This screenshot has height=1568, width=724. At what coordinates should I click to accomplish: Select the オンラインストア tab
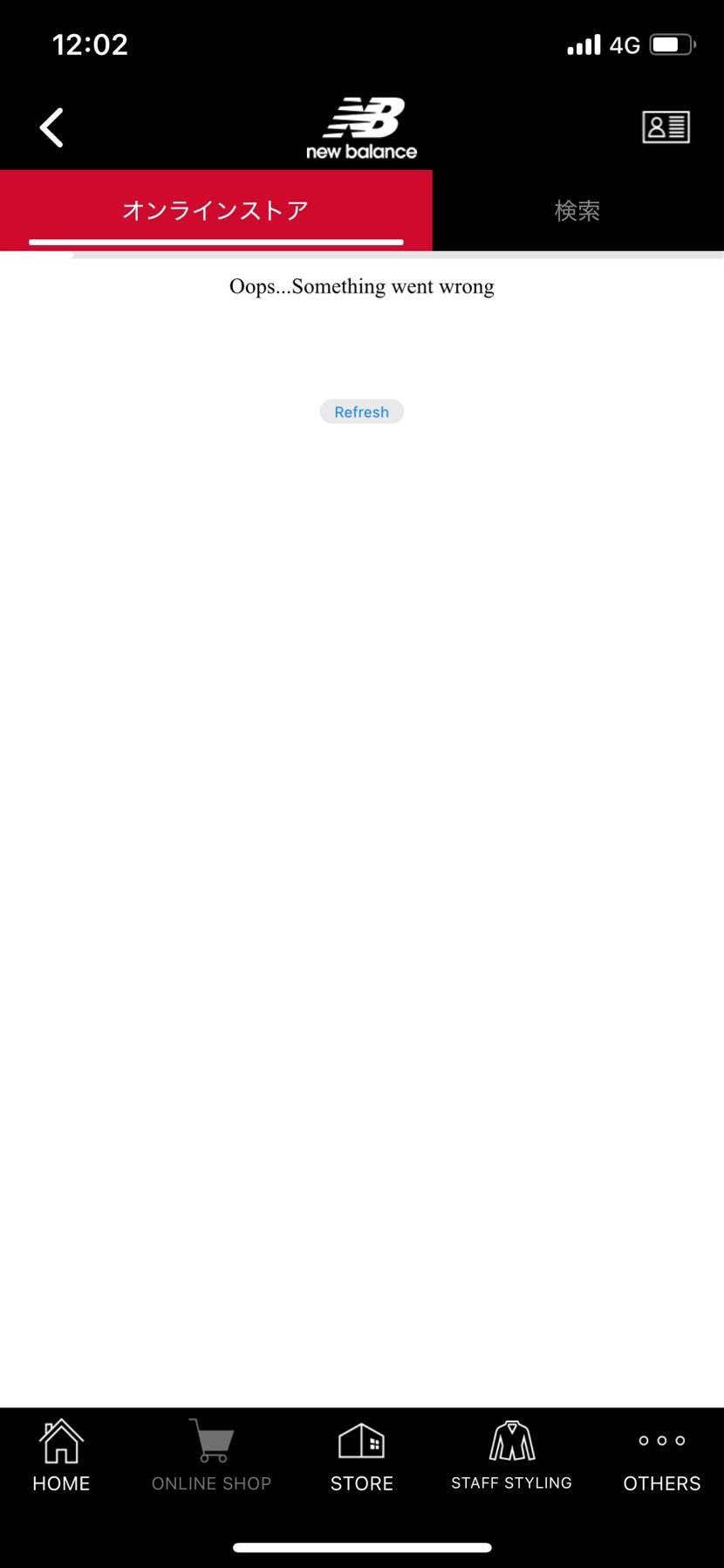click(215, 210)
